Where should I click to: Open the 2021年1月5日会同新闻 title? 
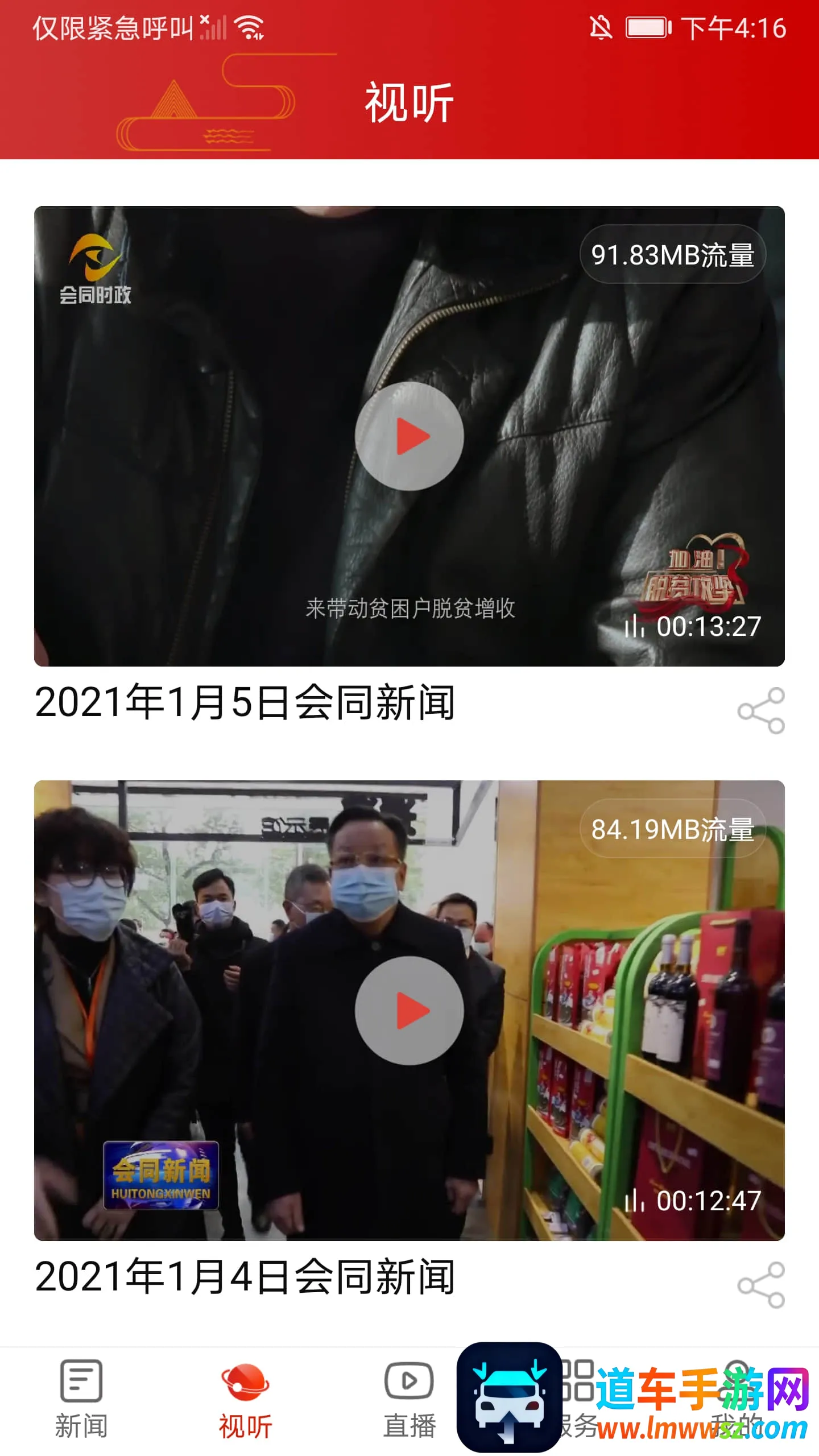click(245, 703)
